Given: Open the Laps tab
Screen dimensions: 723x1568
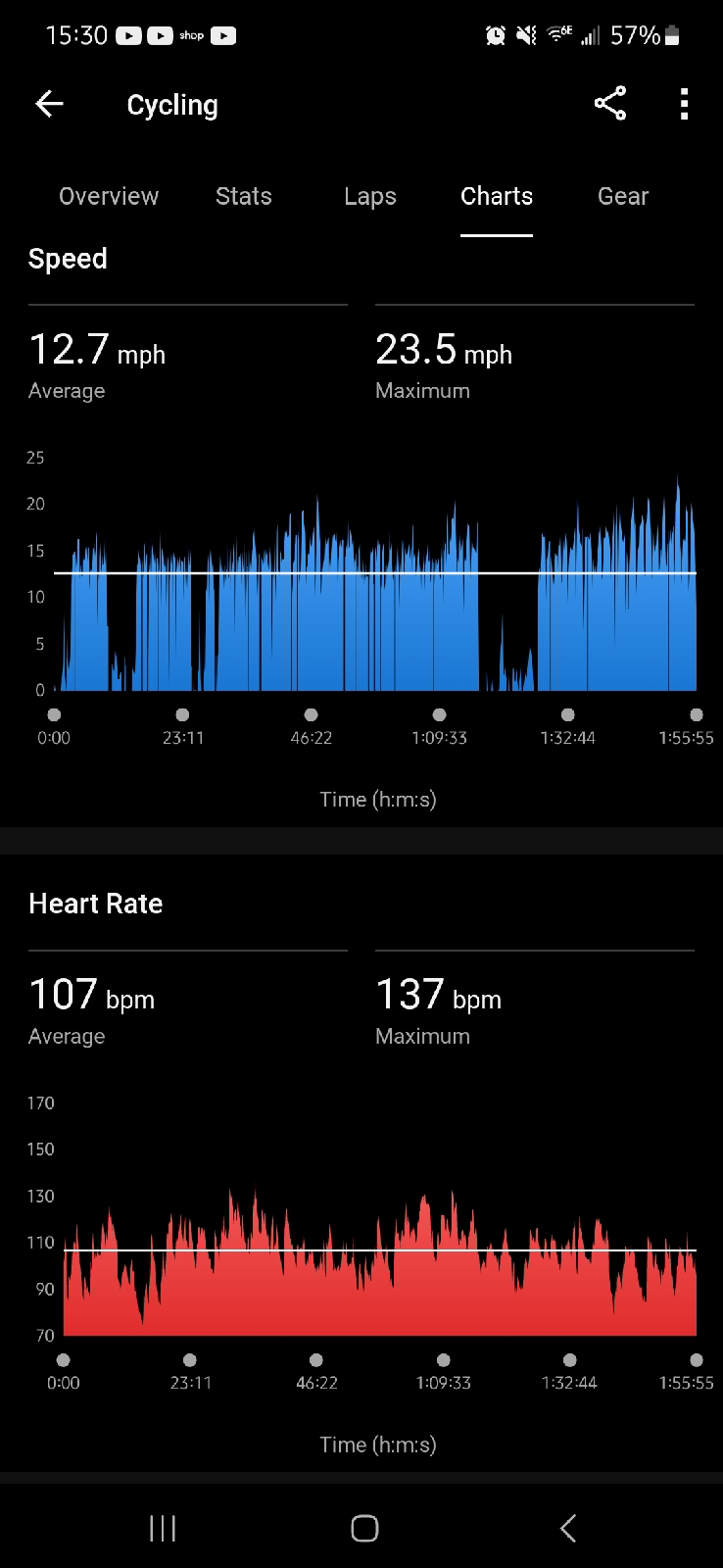Looking at the screenshot, I should click(x=370, y=196).
